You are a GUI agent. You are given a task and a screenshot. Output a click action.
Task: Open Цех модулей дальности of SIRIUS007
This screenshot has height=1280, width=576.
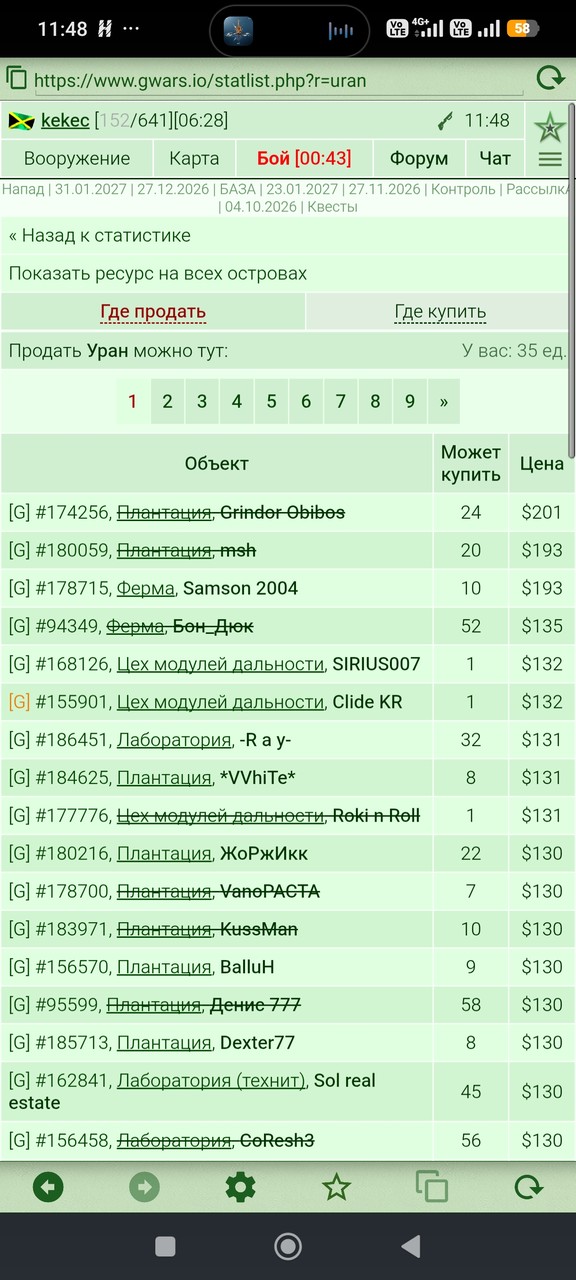[220, 664]
